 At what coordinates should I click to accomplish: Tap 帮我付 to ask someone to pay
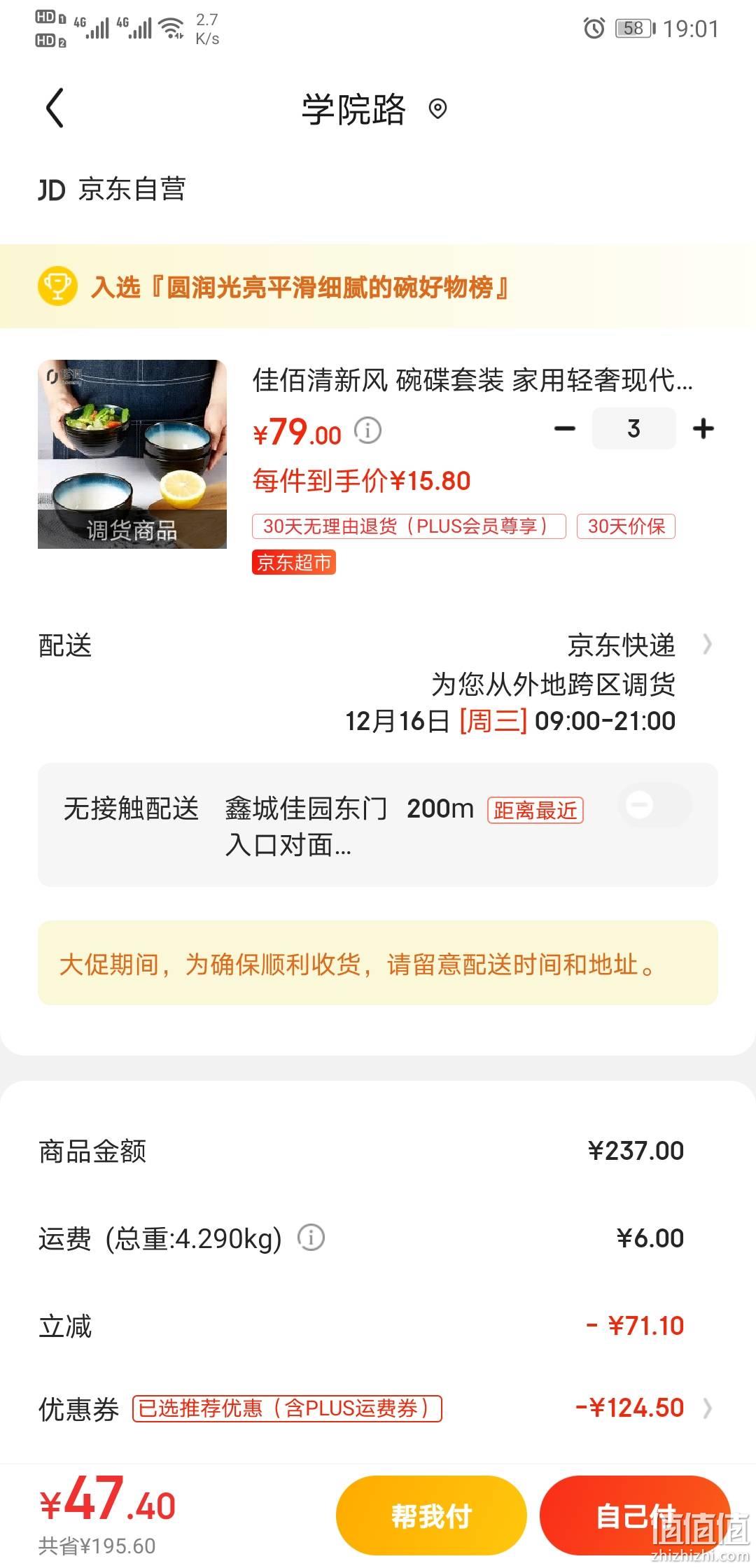pyautogui.click(x=431, y=1515)
